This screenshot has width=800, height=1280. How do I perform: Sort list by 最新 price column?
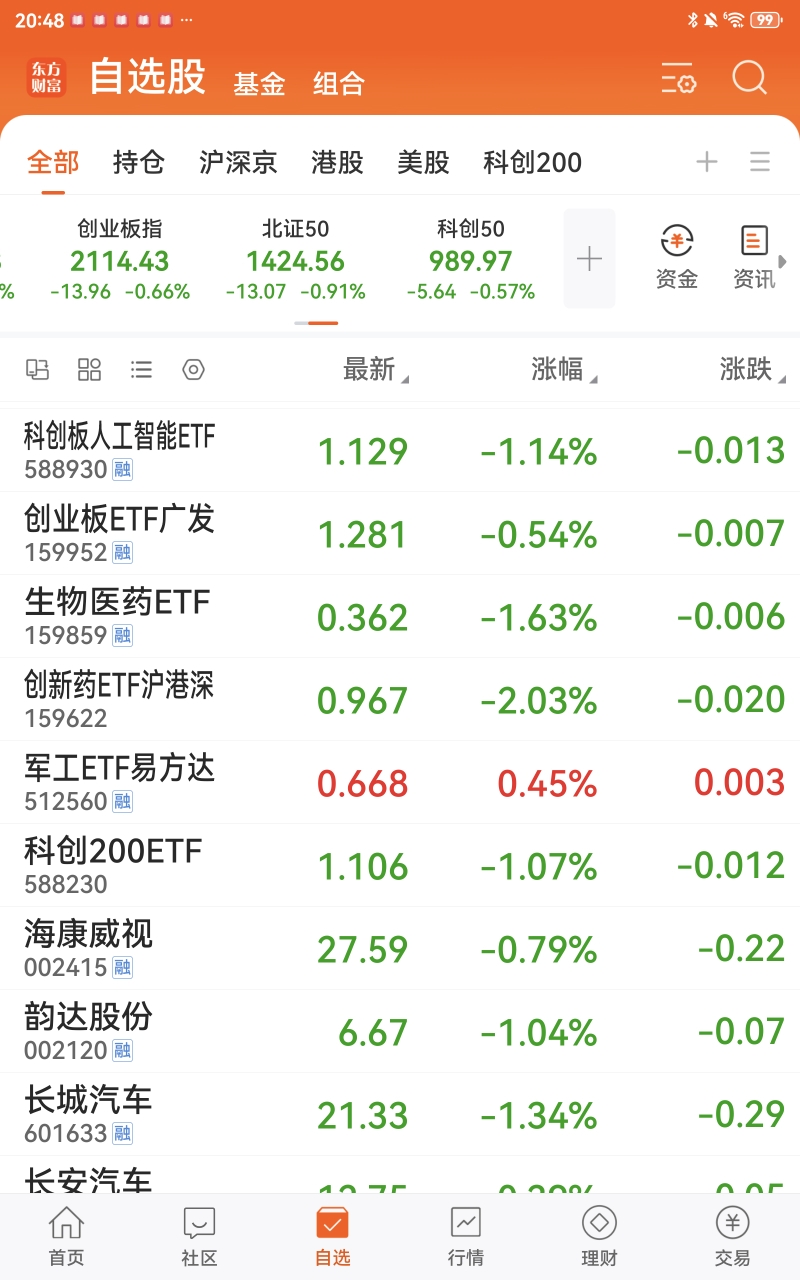[376, 370]
